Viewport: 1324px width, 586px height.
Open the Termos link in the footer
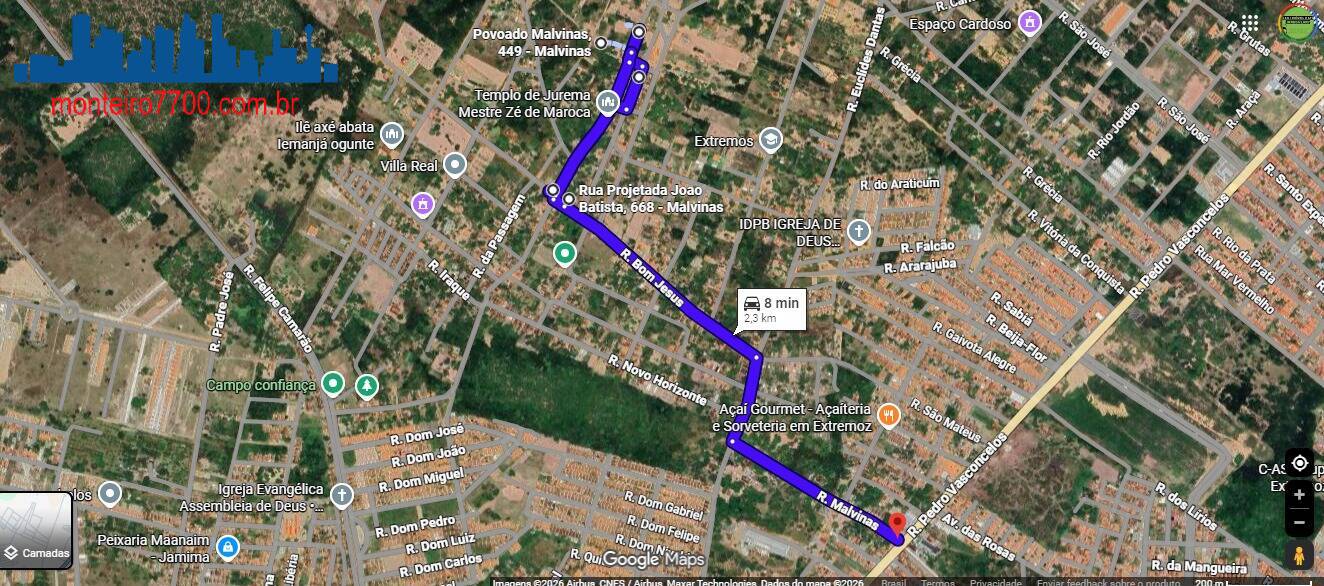[937, 581]
